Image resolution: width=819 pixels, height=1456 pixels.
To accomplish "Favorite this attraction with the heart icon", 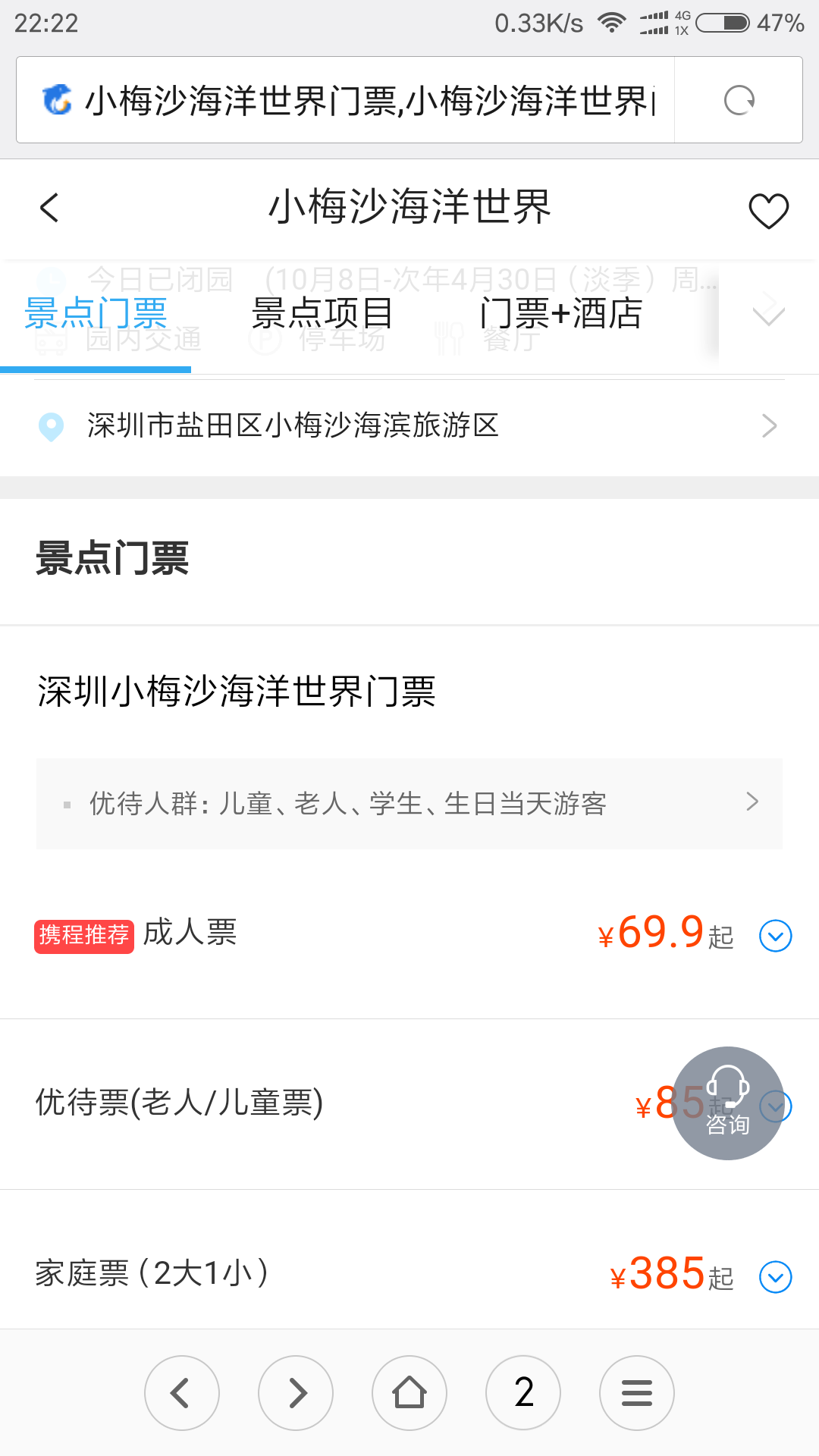I will pos(768,210).
